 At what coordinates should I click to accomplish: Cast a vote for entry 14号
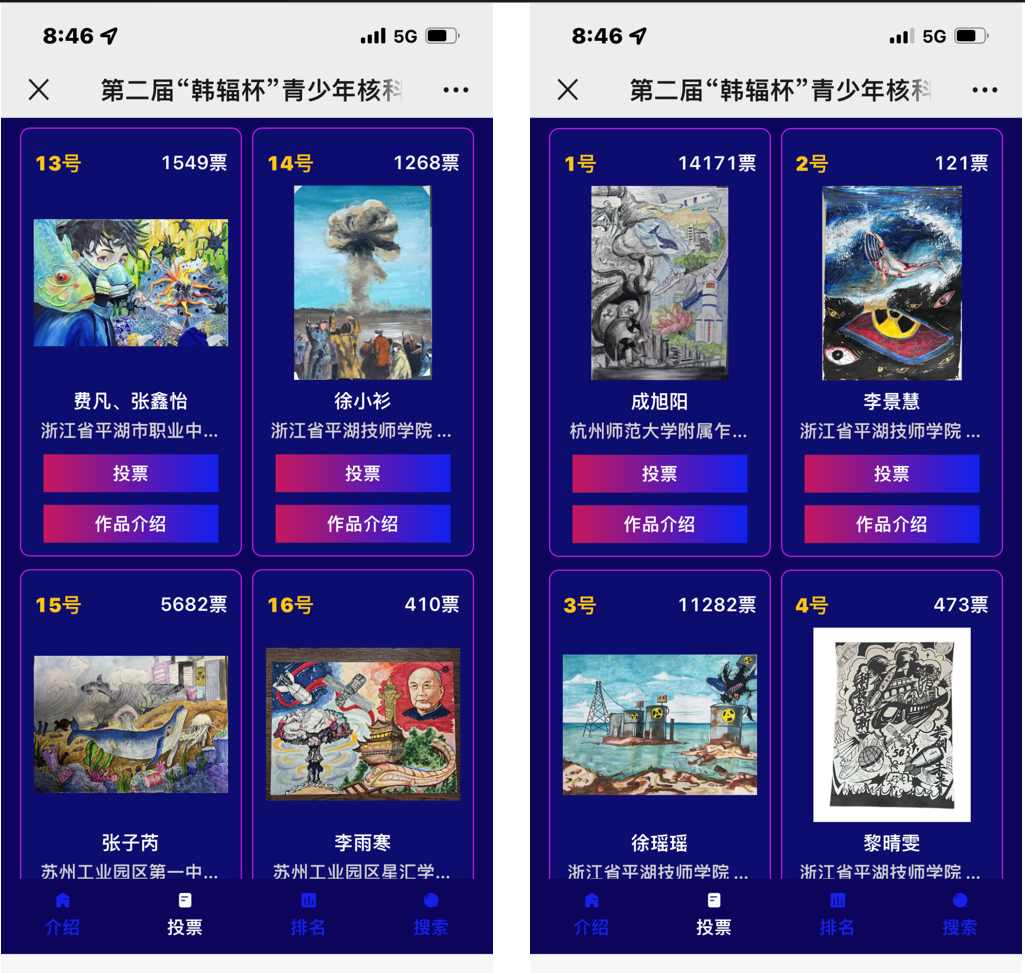[x=362, y=473]
